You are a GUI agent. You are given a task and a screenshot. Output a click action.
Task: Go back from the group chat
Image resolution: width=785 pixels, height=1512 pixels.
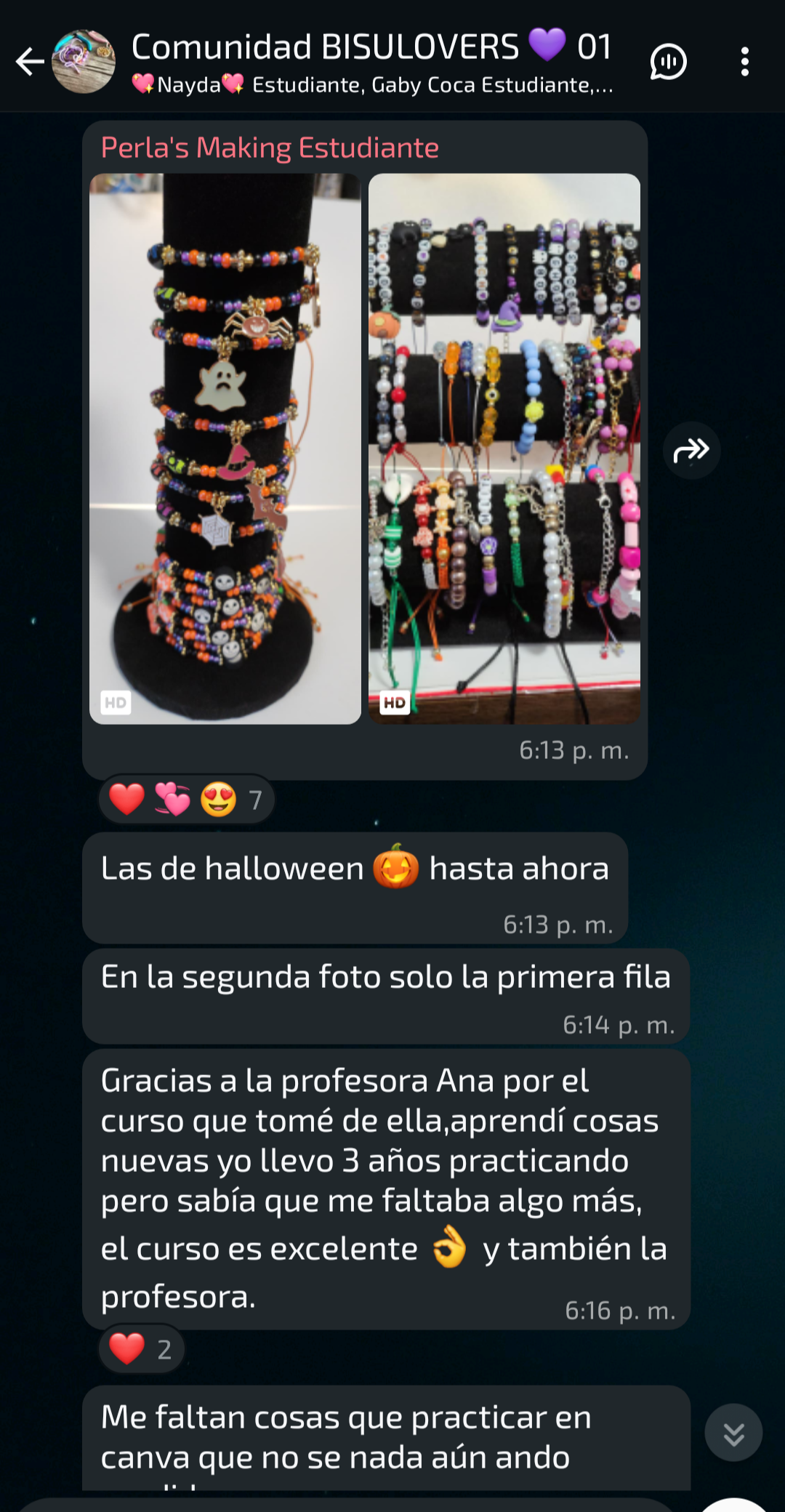(30, 62)
